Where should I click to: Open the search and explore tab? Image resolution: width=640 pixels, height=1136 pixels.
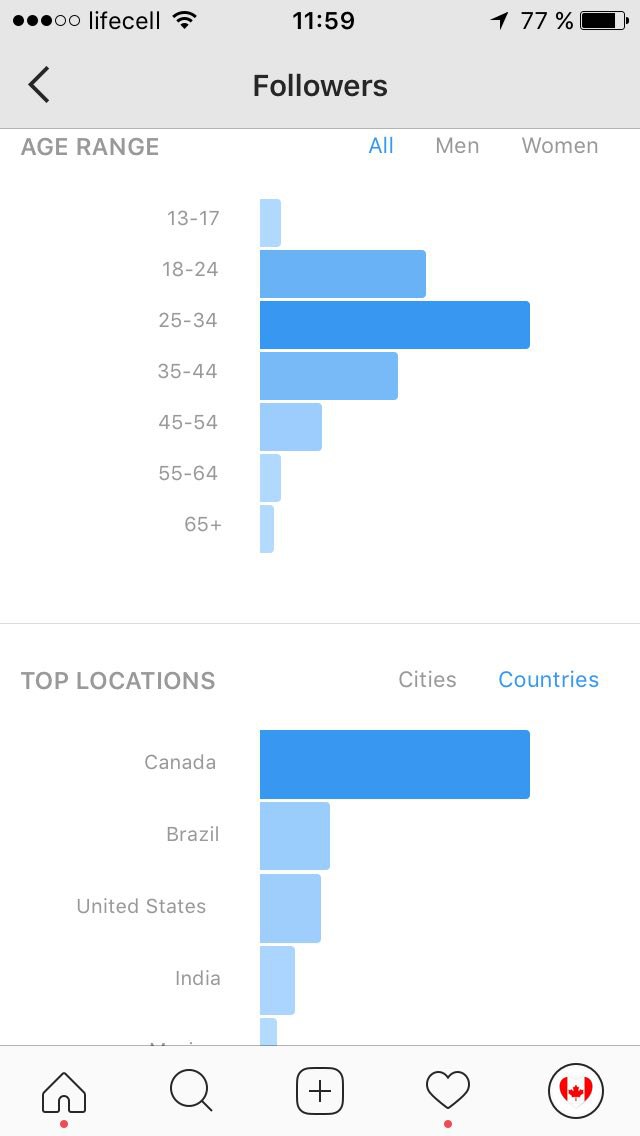tap(191, 1091)
